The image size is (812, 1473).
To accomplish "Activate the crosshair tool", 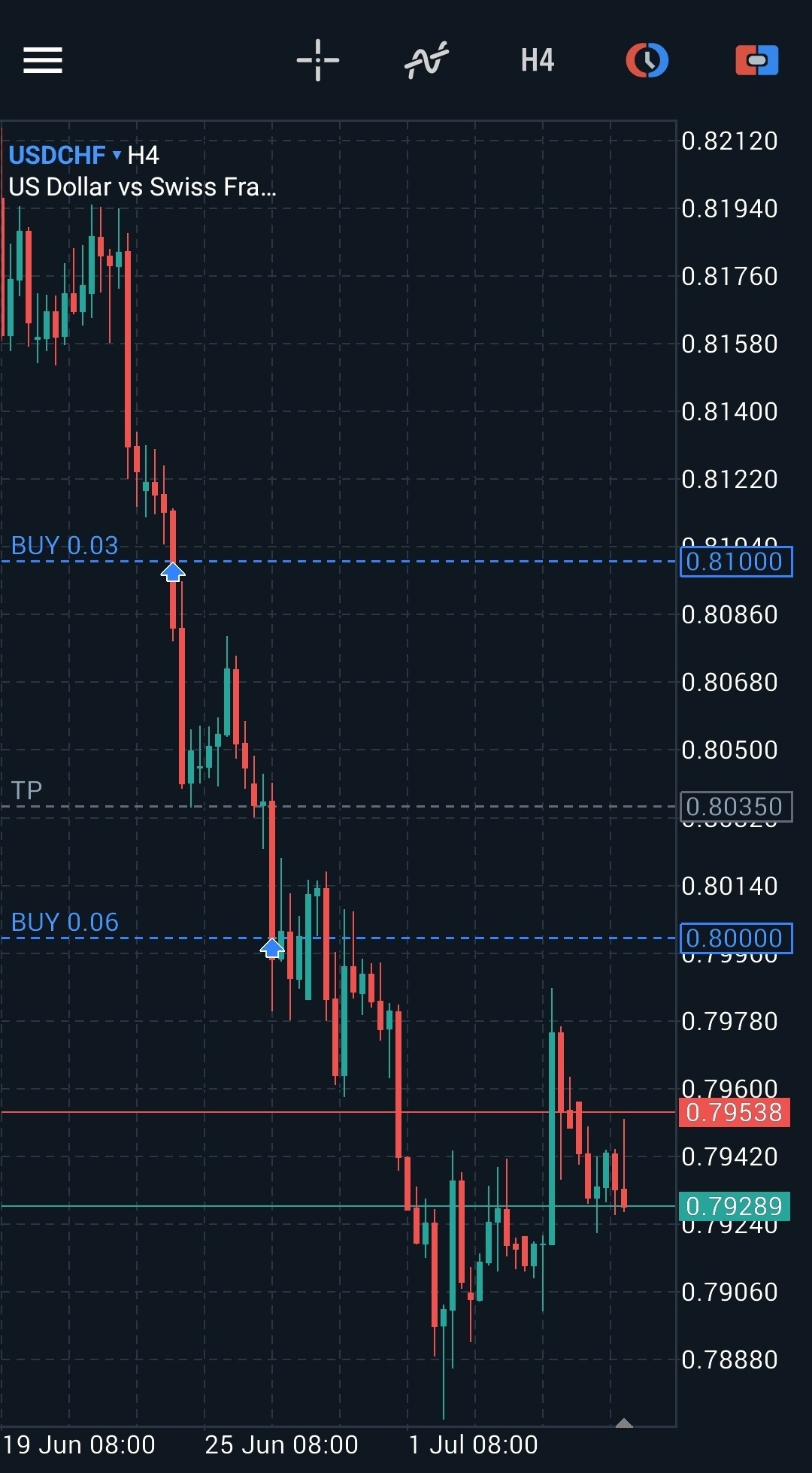I will pyautogui.click(x=318, y=60).
